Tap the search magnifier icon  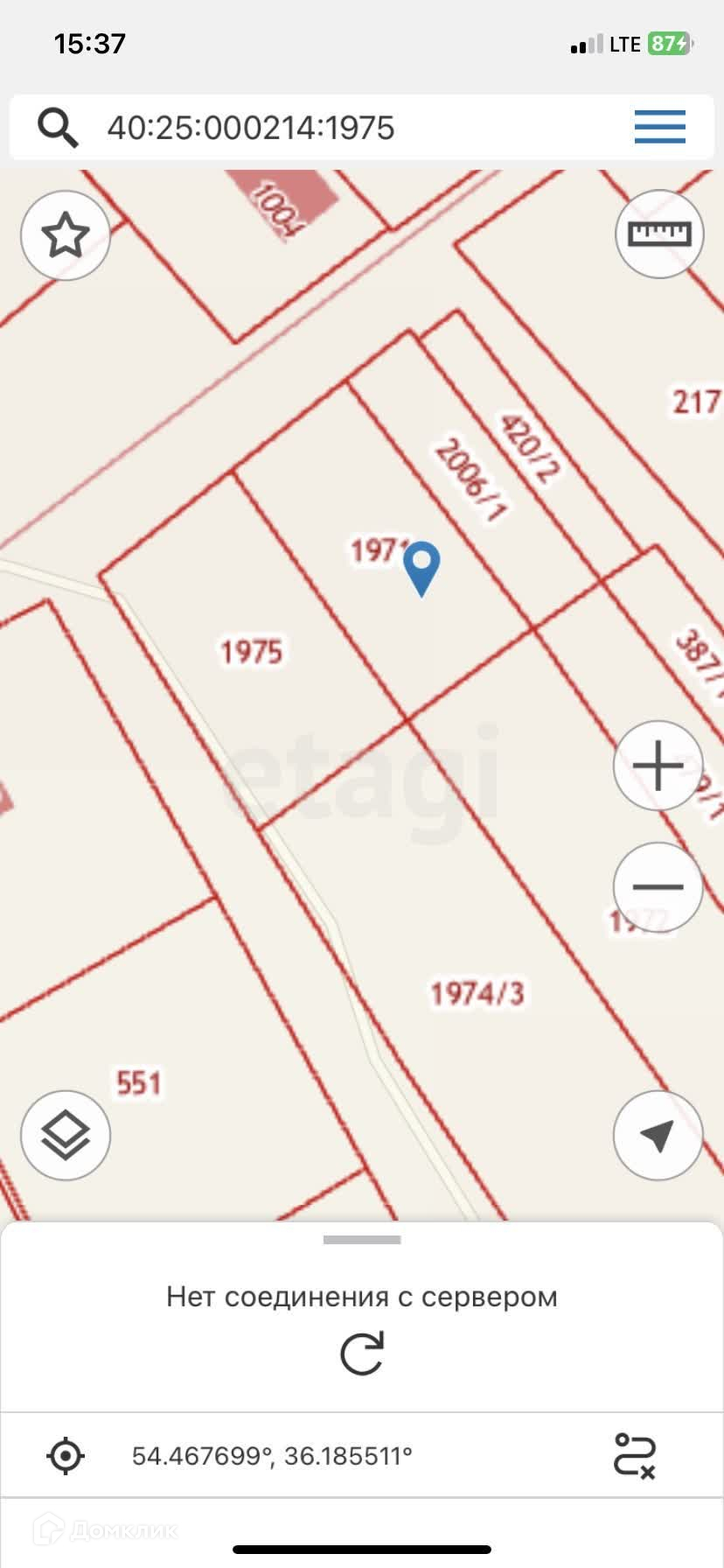pos(58,128)
